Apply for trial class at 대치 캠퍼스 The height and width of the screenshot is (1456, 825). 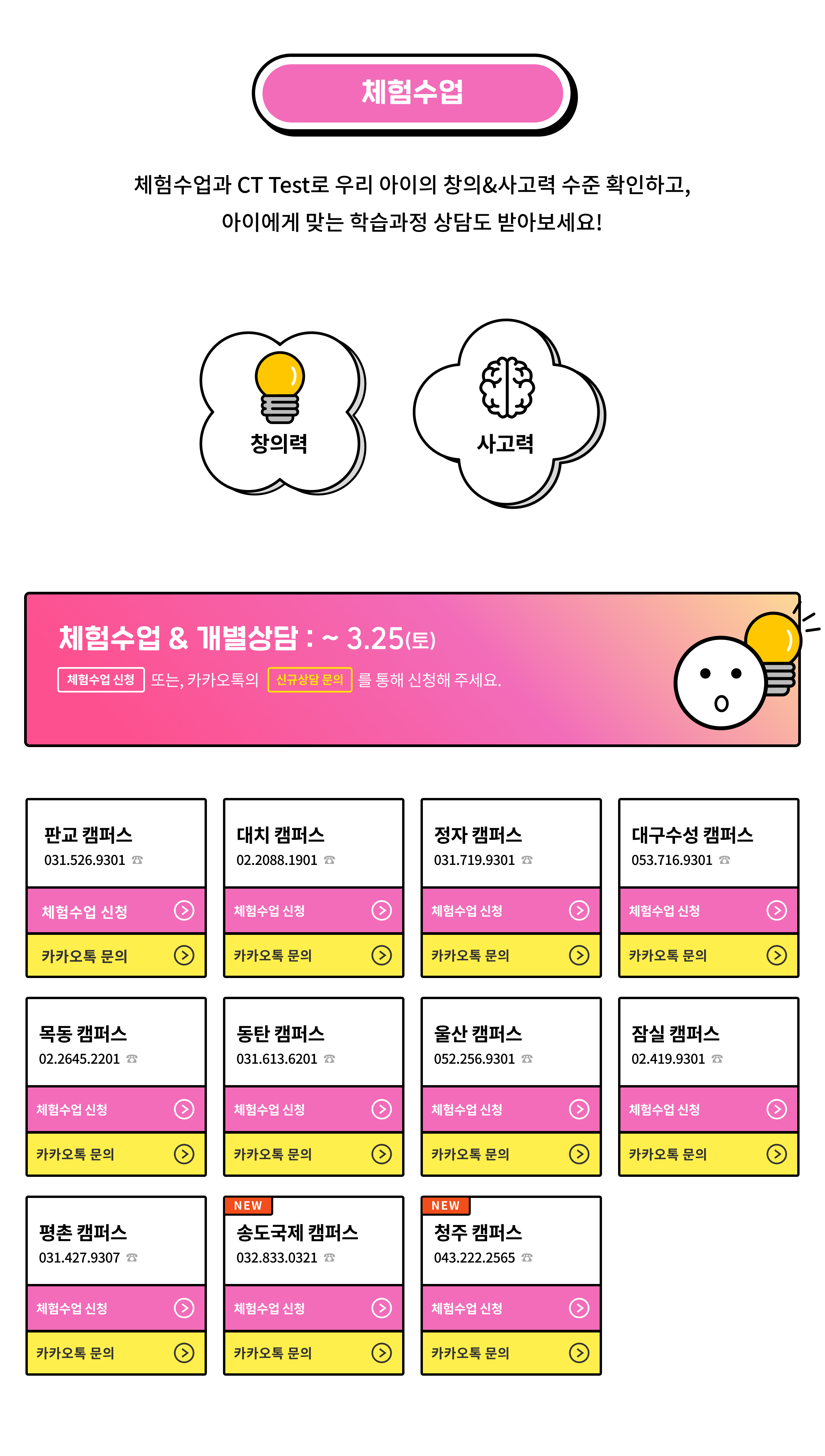pos(313,911)
